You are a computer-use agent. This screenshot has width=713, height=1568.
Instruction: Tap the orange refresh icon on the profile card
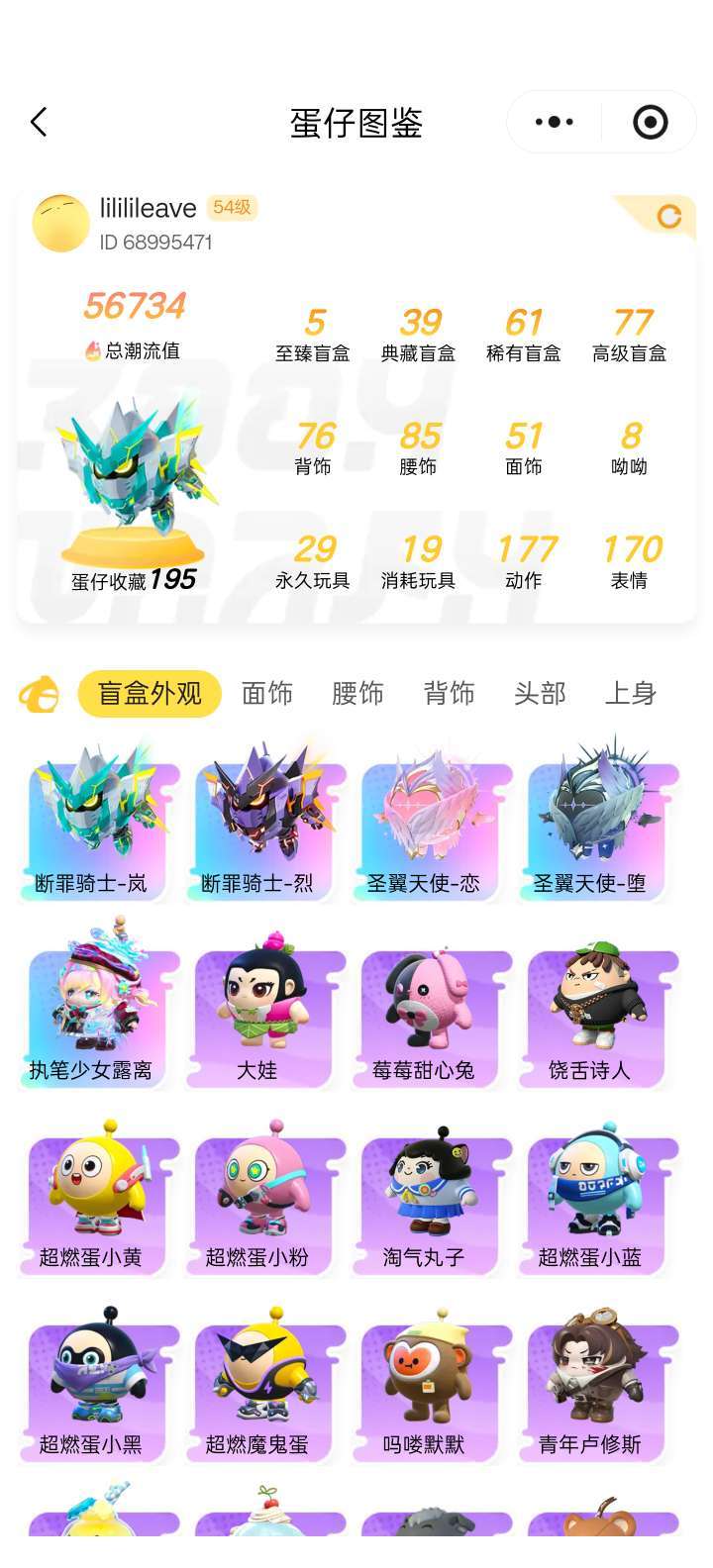coord(669,217)
